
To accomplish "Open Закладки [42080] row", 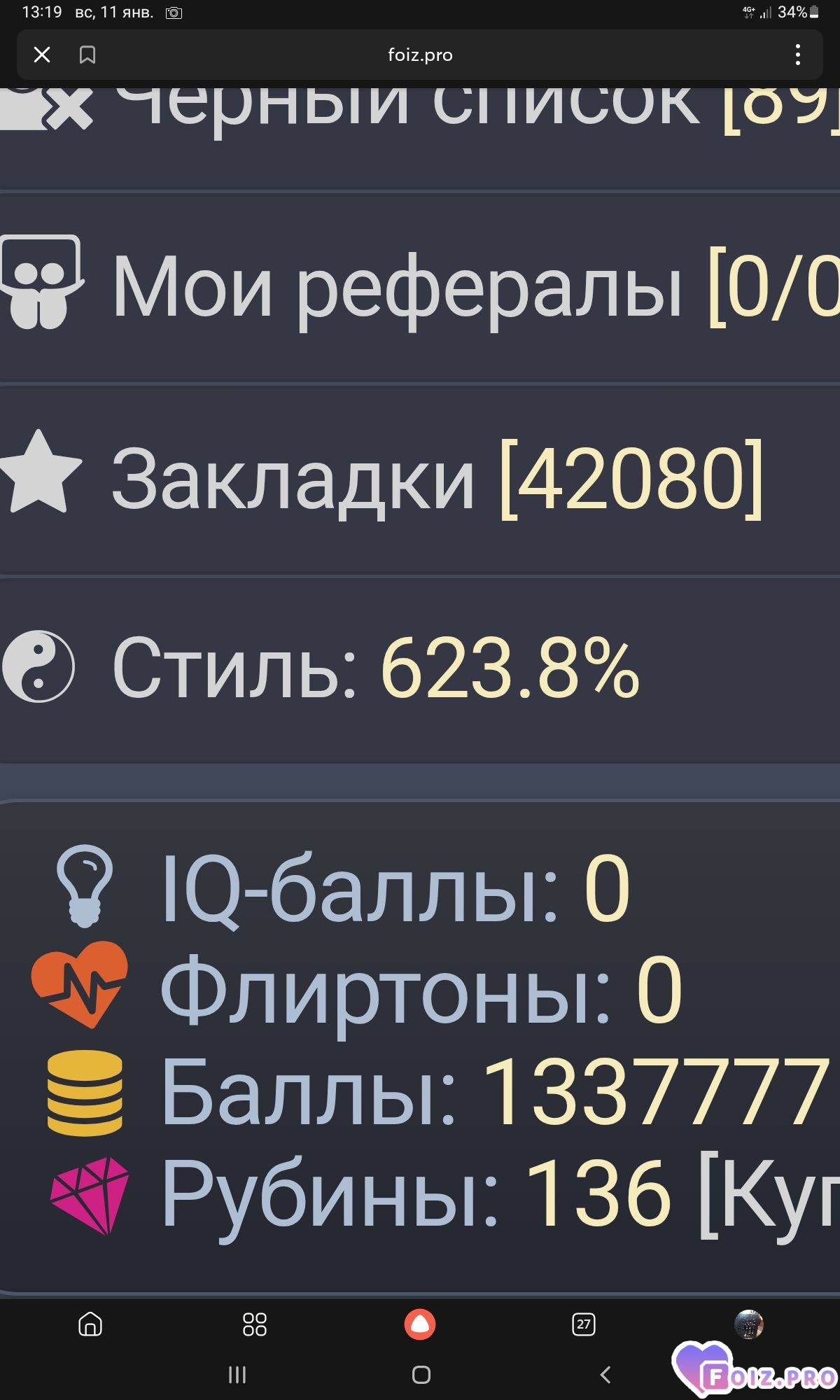I will [420, 479].
